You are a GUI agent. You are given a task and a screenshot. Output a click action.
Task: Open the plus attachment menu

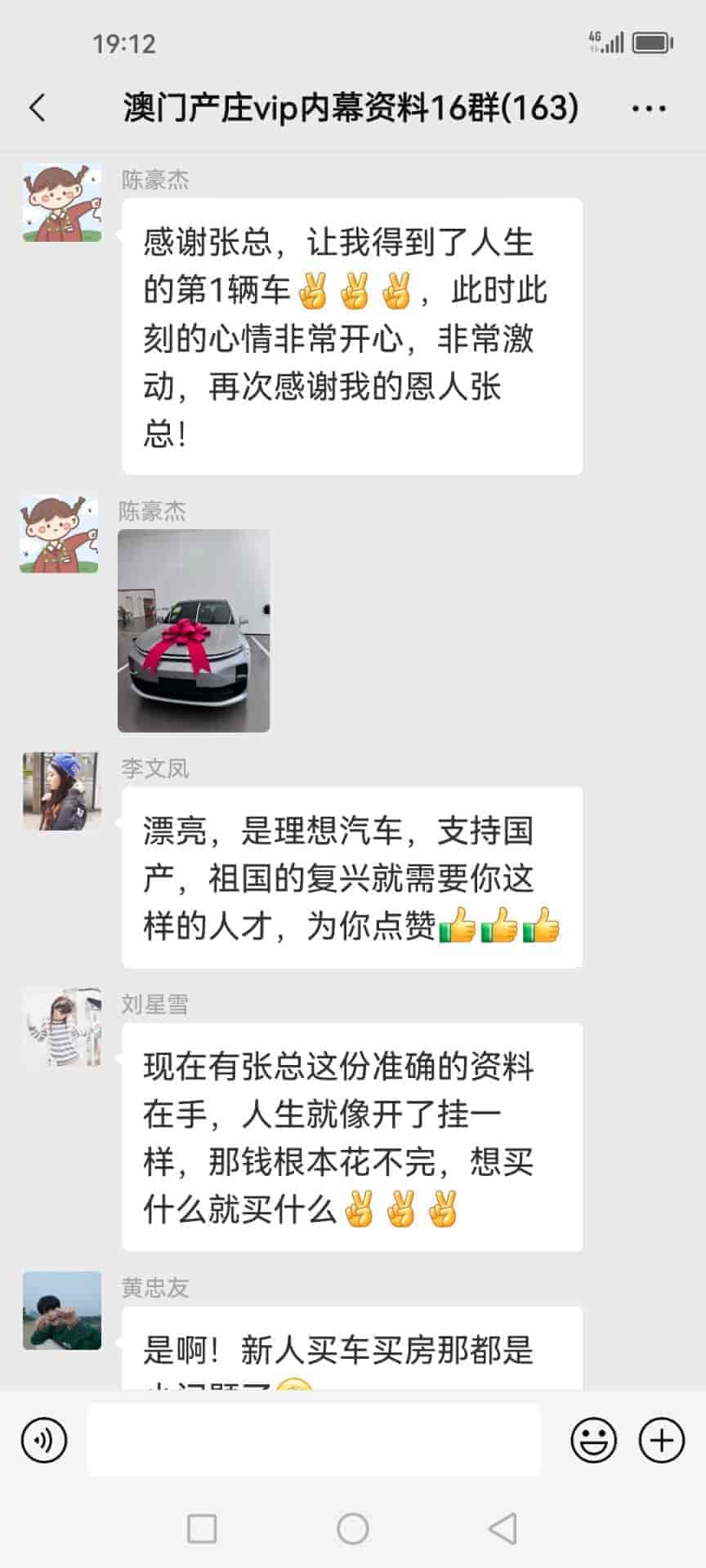click(661, 1440)
